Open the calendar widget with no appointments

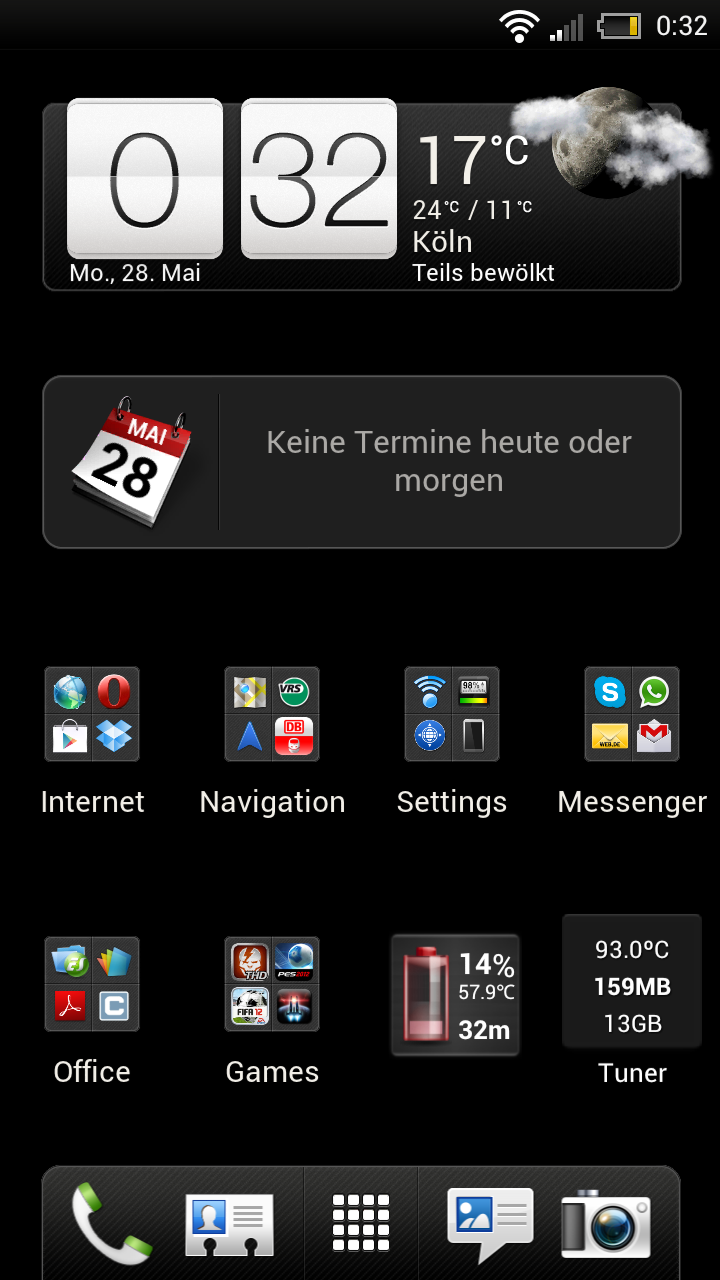click(x=362, y=462)
